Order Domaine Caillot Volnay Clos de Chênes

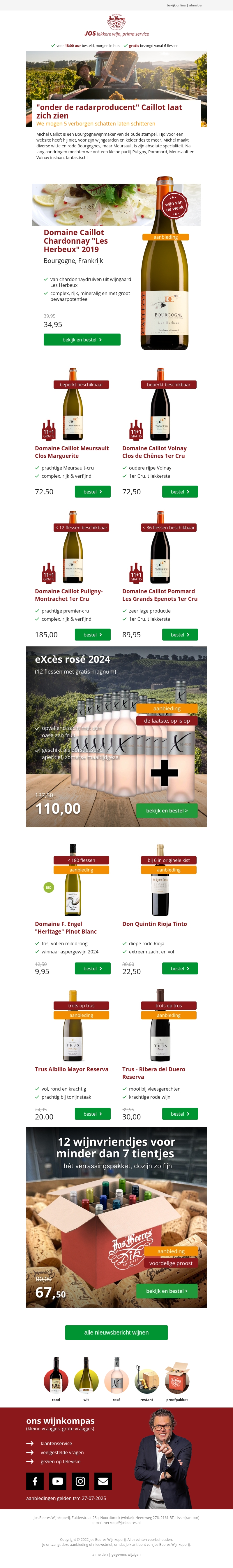tap(180, 491)
